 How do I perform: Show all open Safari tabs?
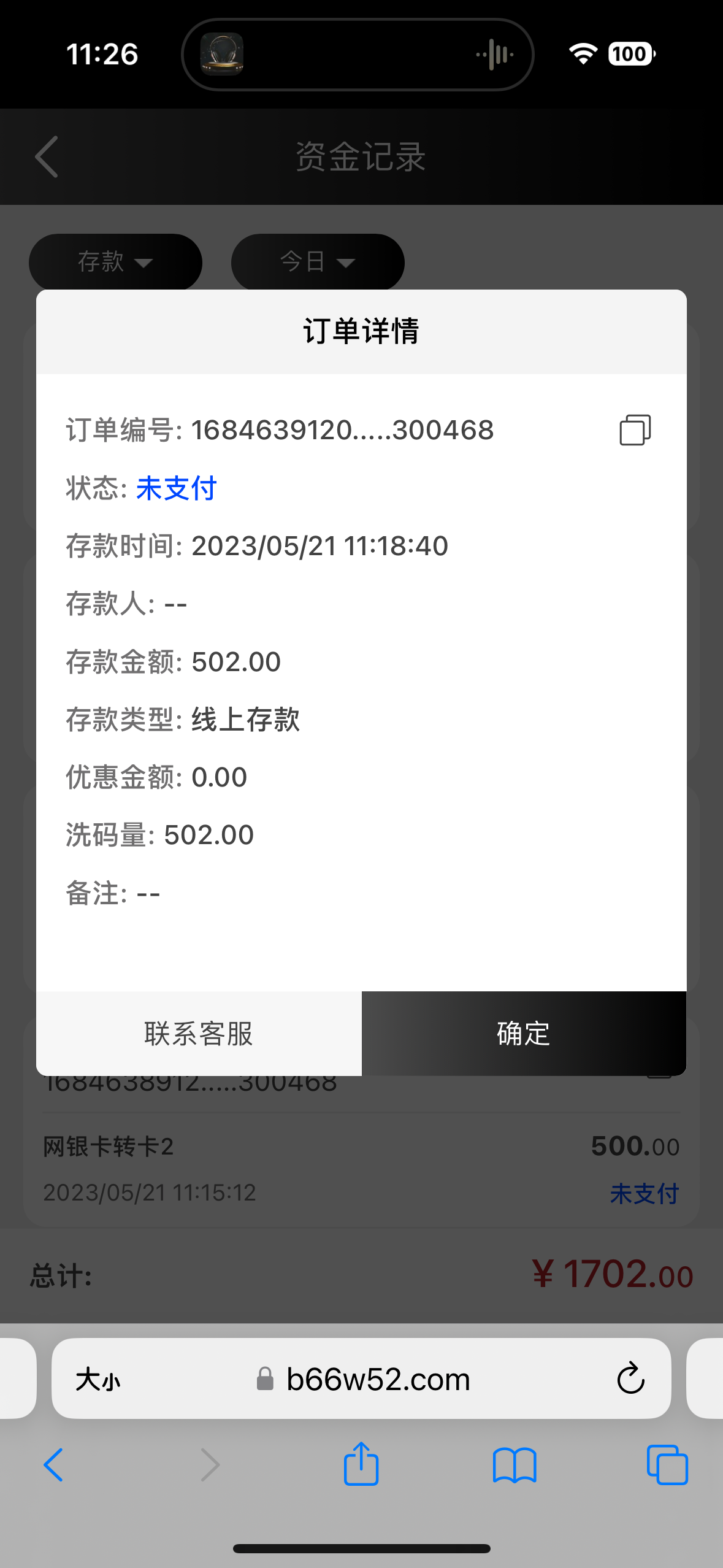(667, 1465)
